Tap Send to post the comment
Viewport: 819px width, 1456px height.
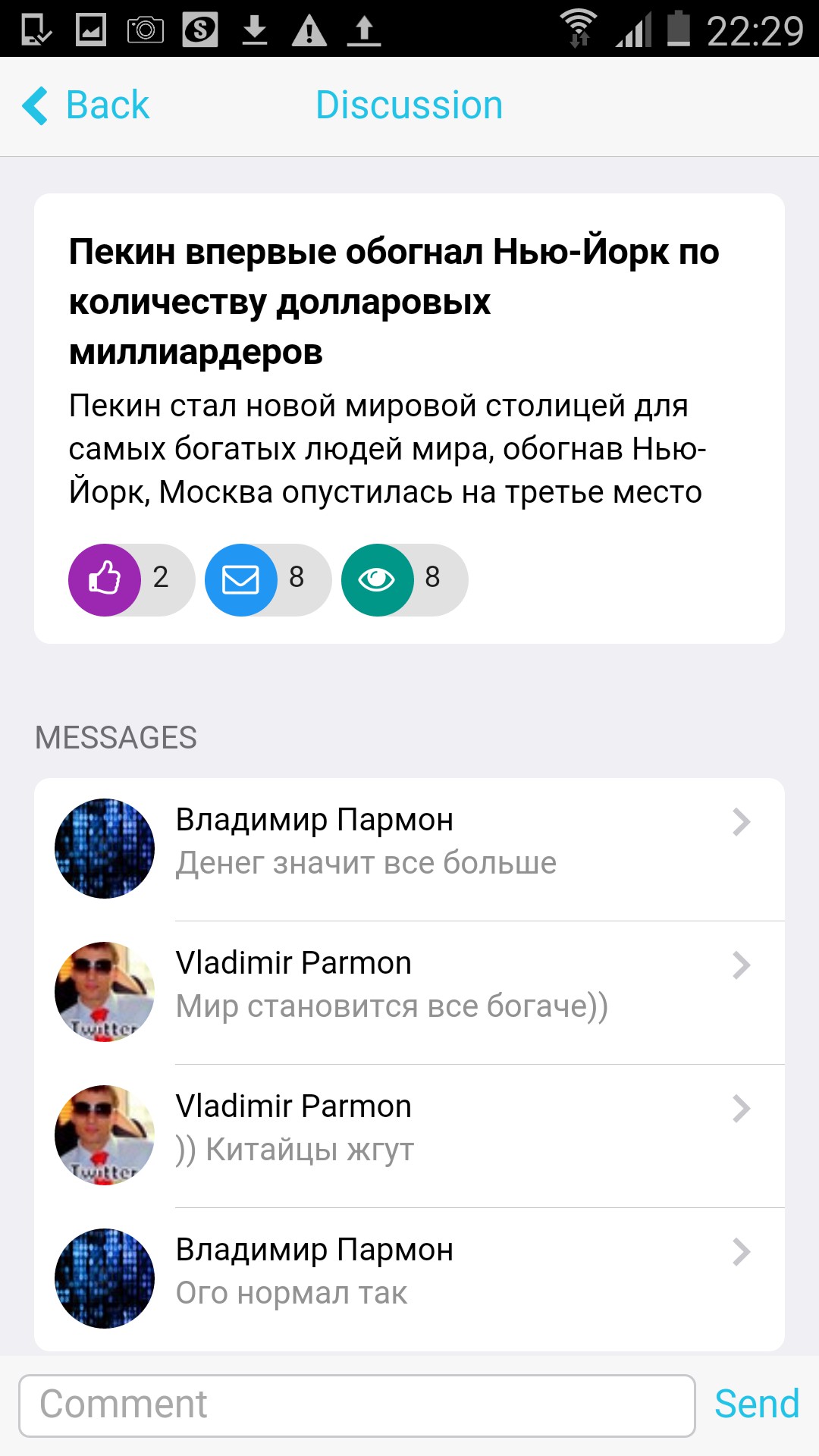point(756,1404)
